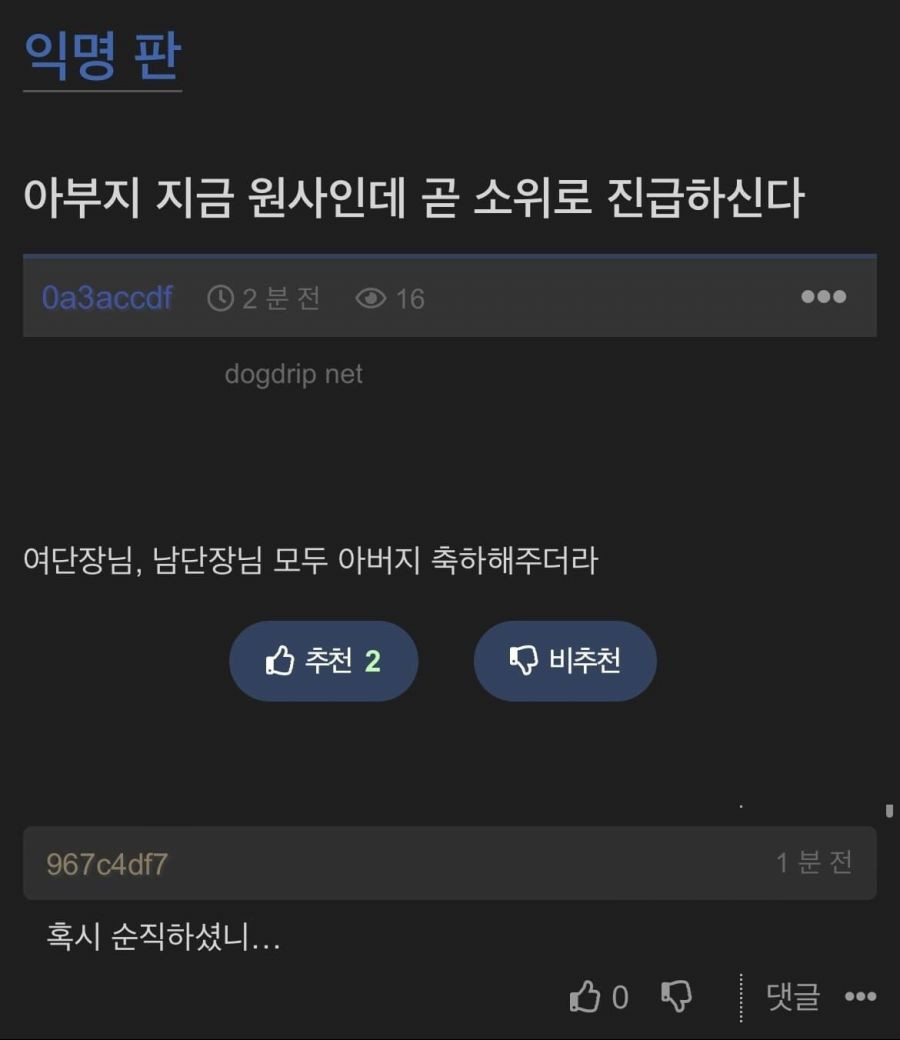This screenshot has height=1040, width=900.
Task: Open the comment's three-dot options menu
Action: point(860,996)
